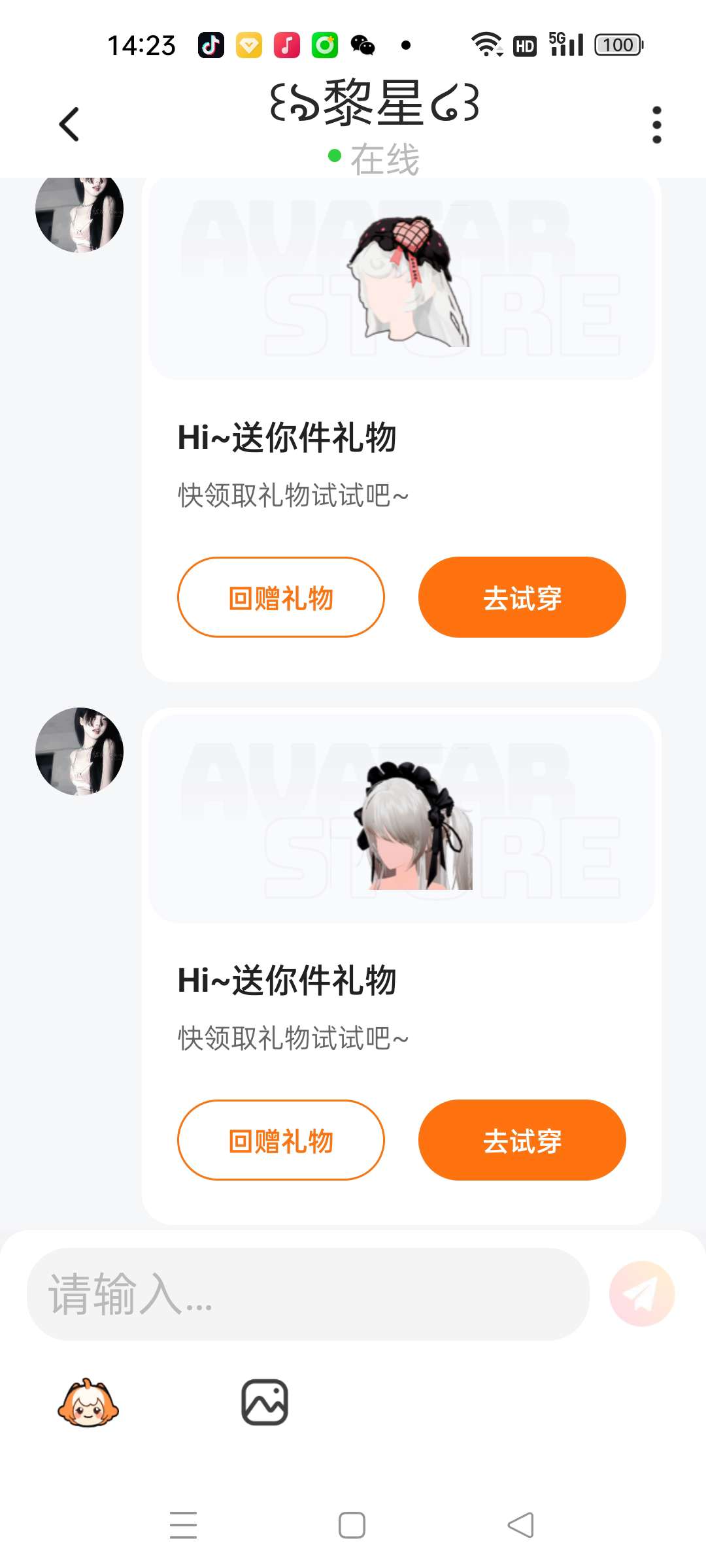Tap 回赠礼物 on the heart hat gift
706x1568 pixels.
click(x=281, y=597)
